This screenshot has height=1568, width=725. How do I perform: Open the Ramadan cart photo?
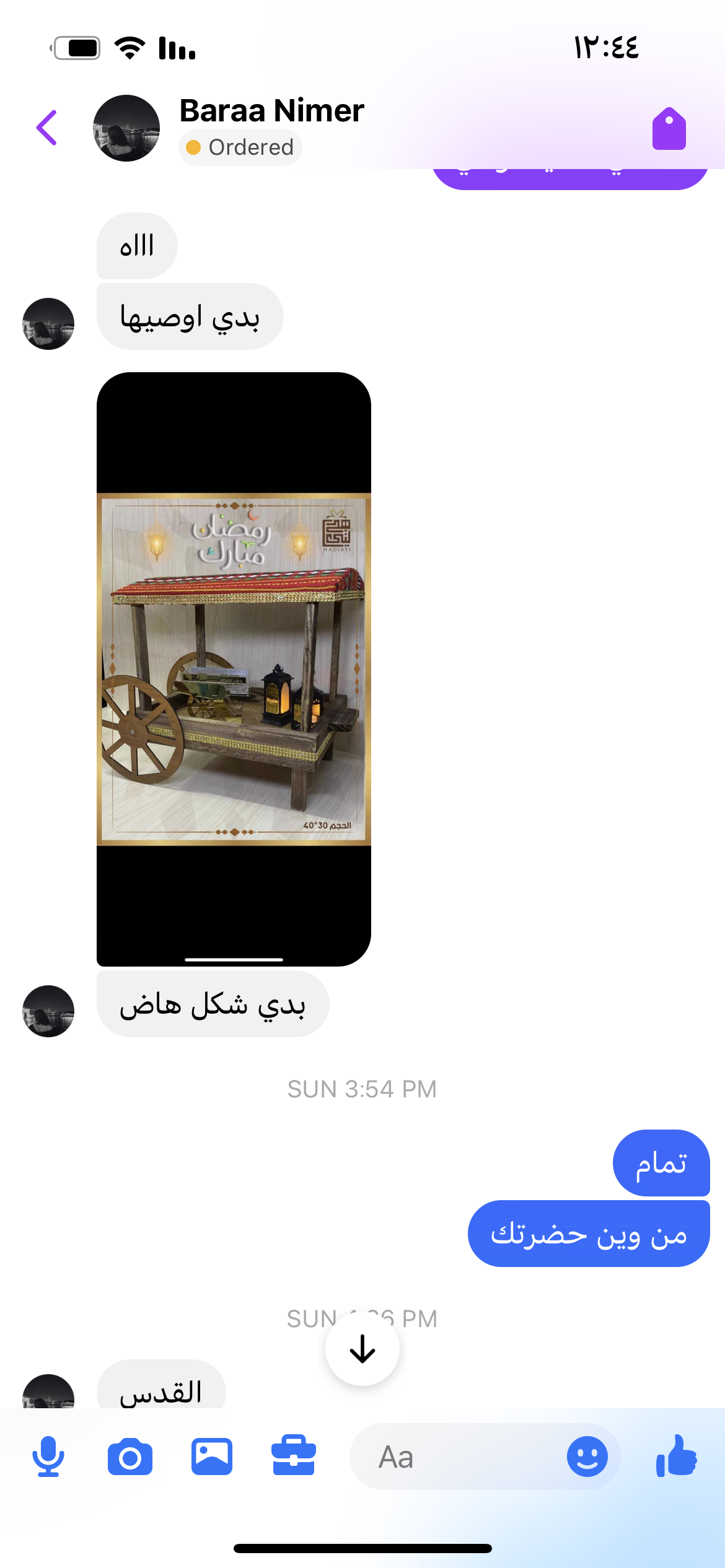click(x=234, y=669)
